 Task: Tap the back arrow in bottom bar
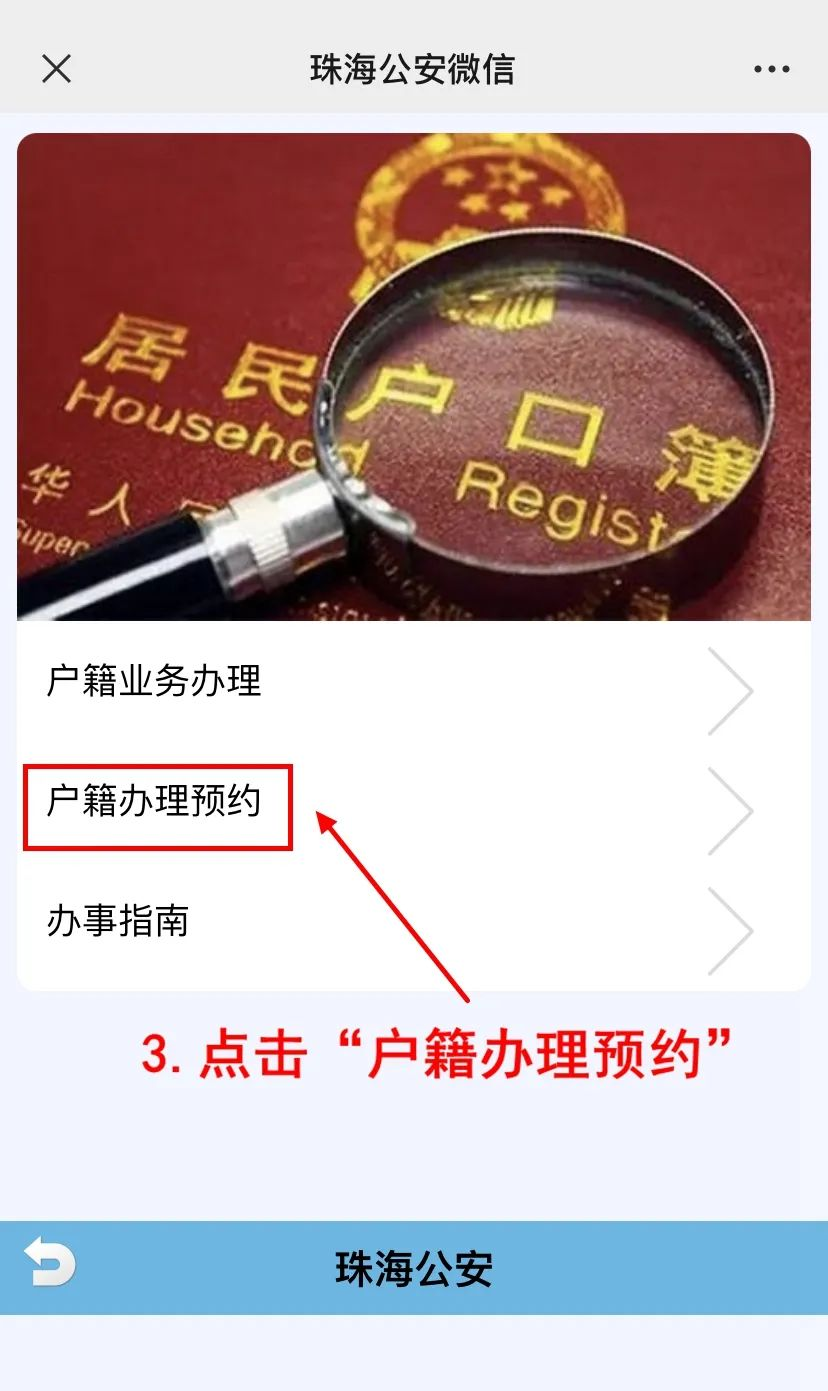coord(49,1262)
